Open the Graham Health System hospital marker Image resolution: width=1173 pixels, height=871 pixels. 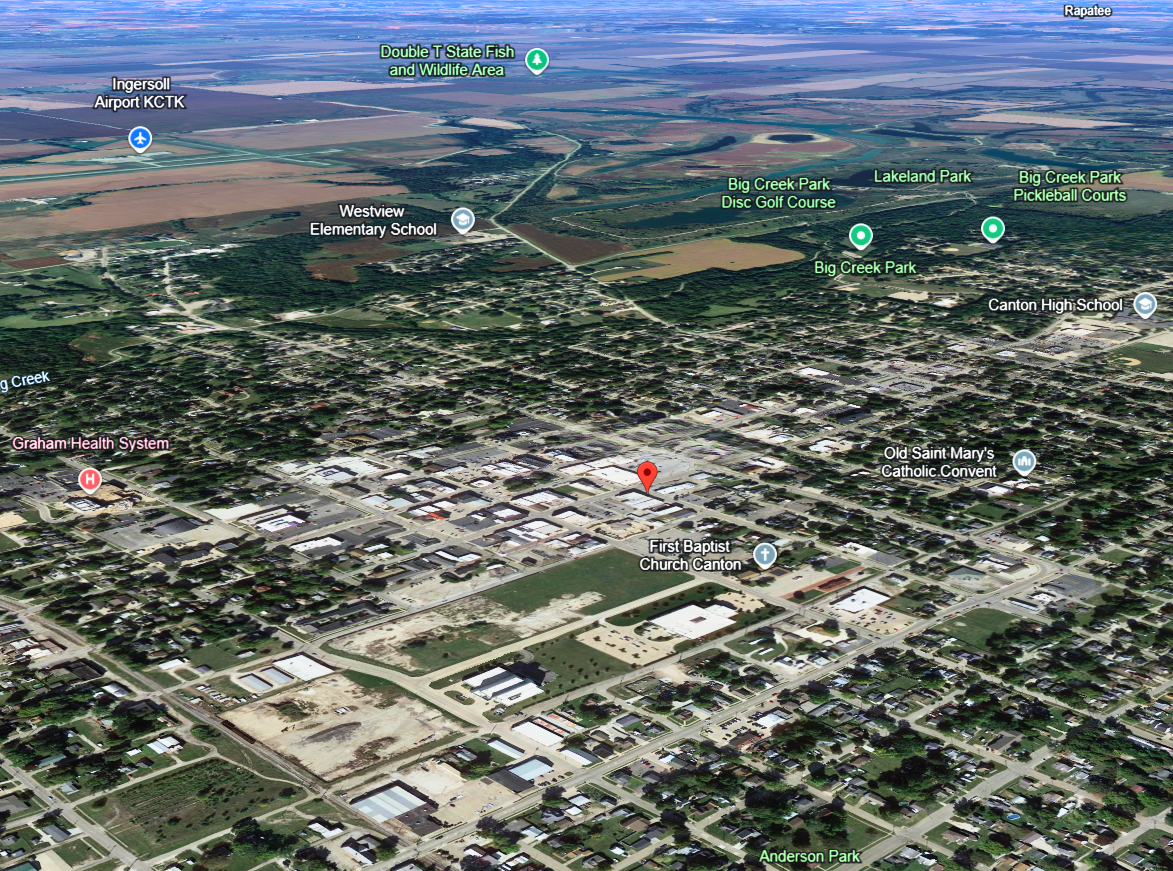pos(90,480)
